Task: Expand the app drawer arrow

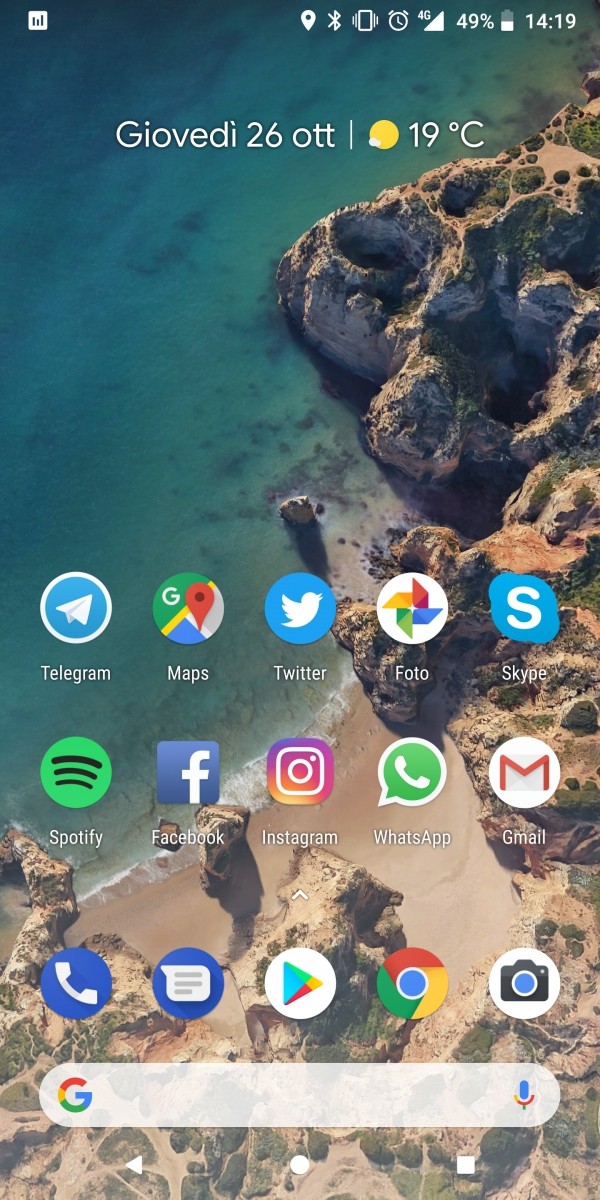Action: click(x=300, y=895)
